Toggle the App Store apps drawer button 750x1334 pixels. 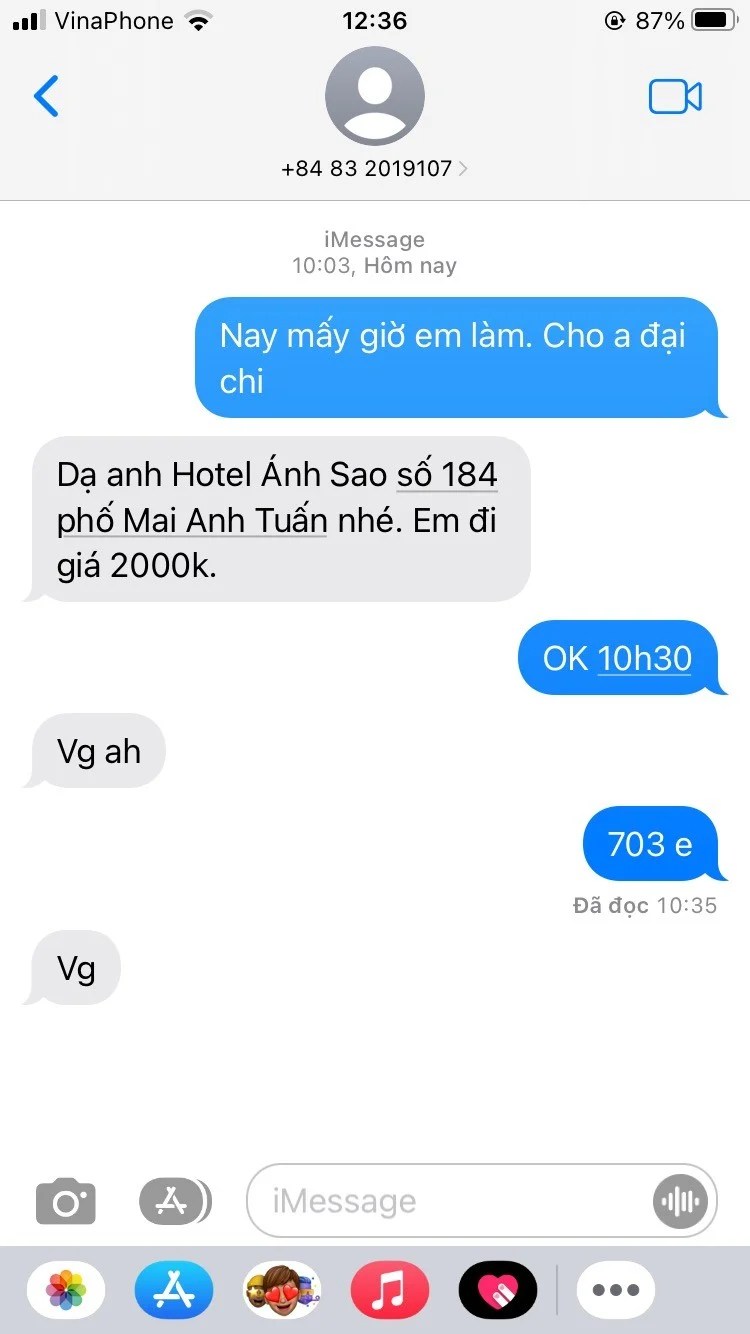174,1201
